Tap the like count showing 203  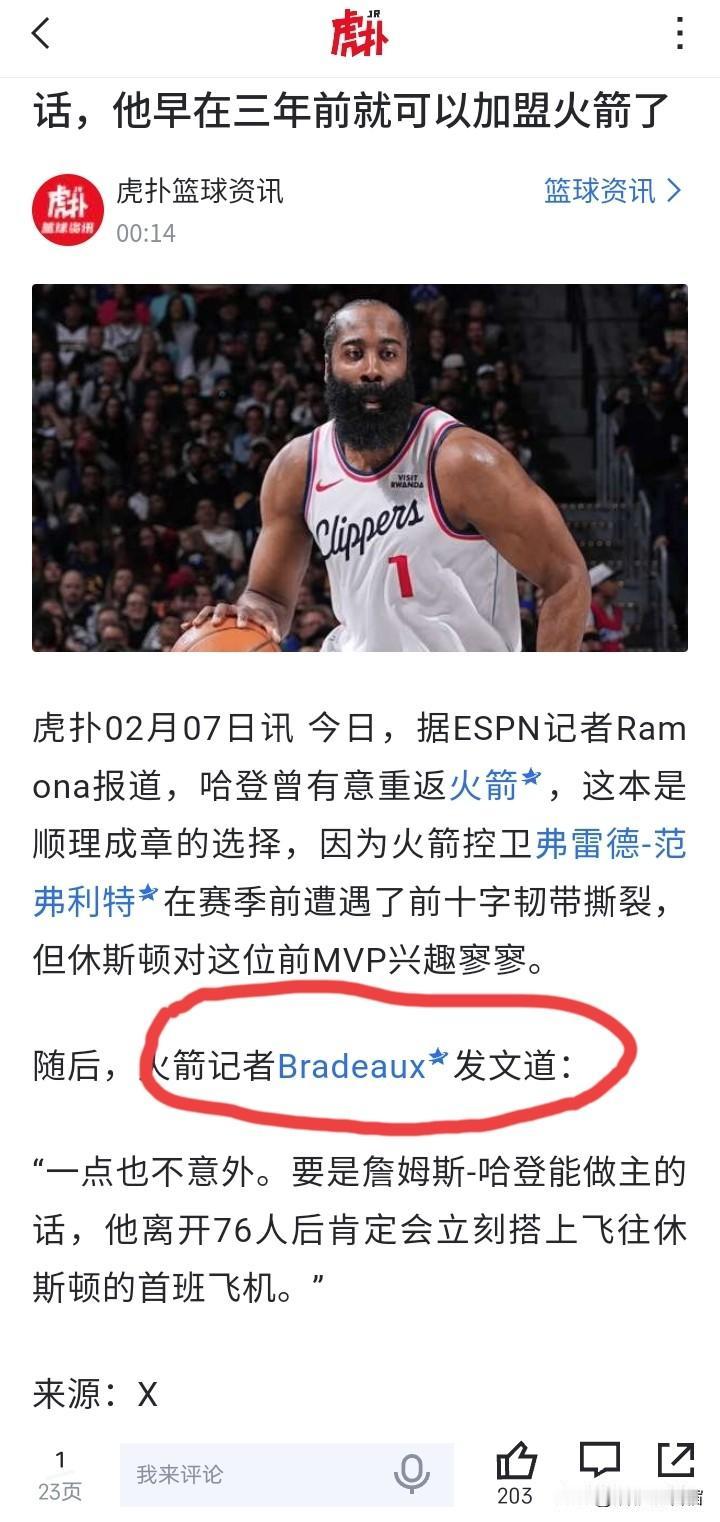(516, 1495)
